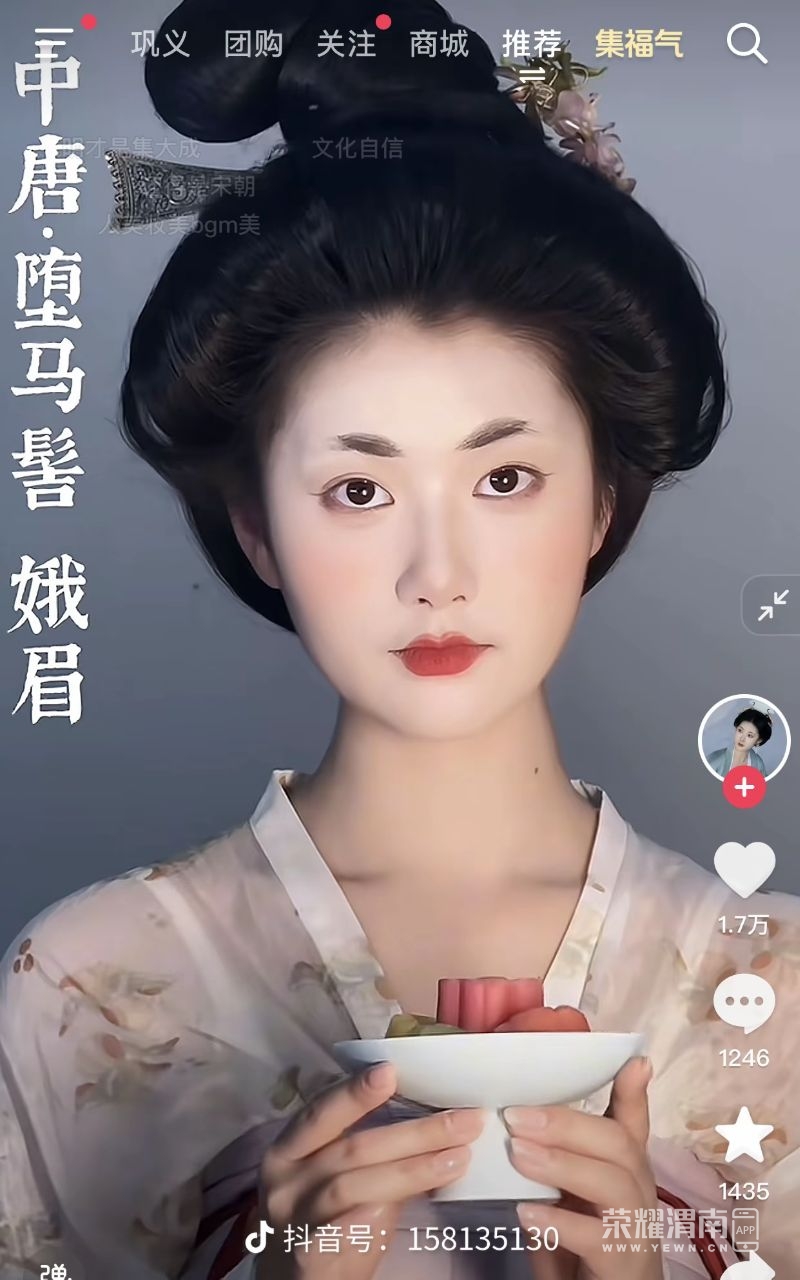800x1280 pixels.
Task: Like this video with the heart icon
Action: click(x=744, y=870)
